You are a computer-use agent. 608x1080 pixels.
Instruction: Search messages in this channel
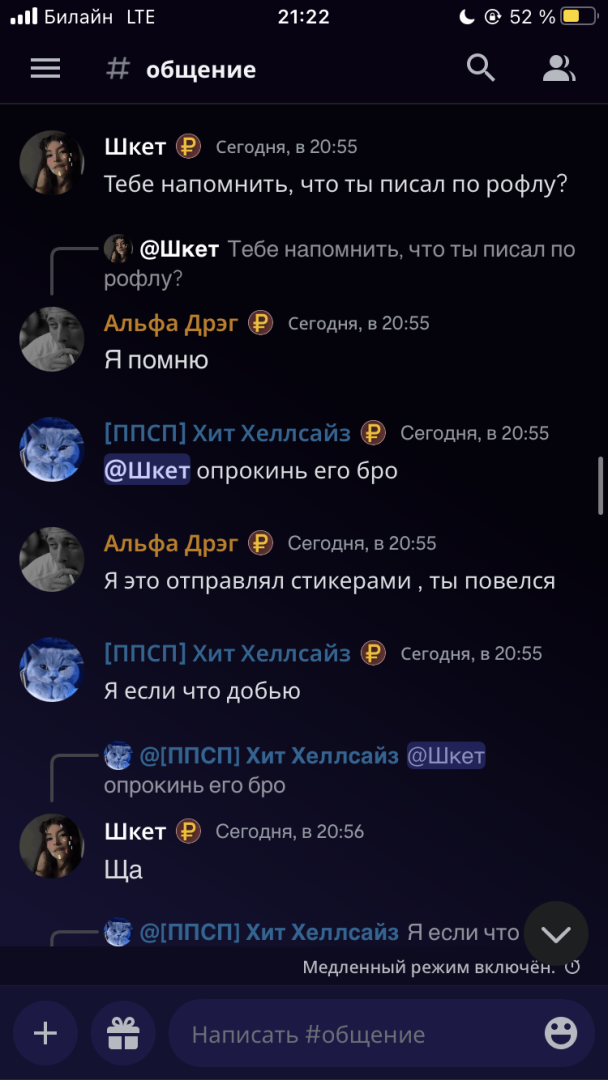[481, 68]
